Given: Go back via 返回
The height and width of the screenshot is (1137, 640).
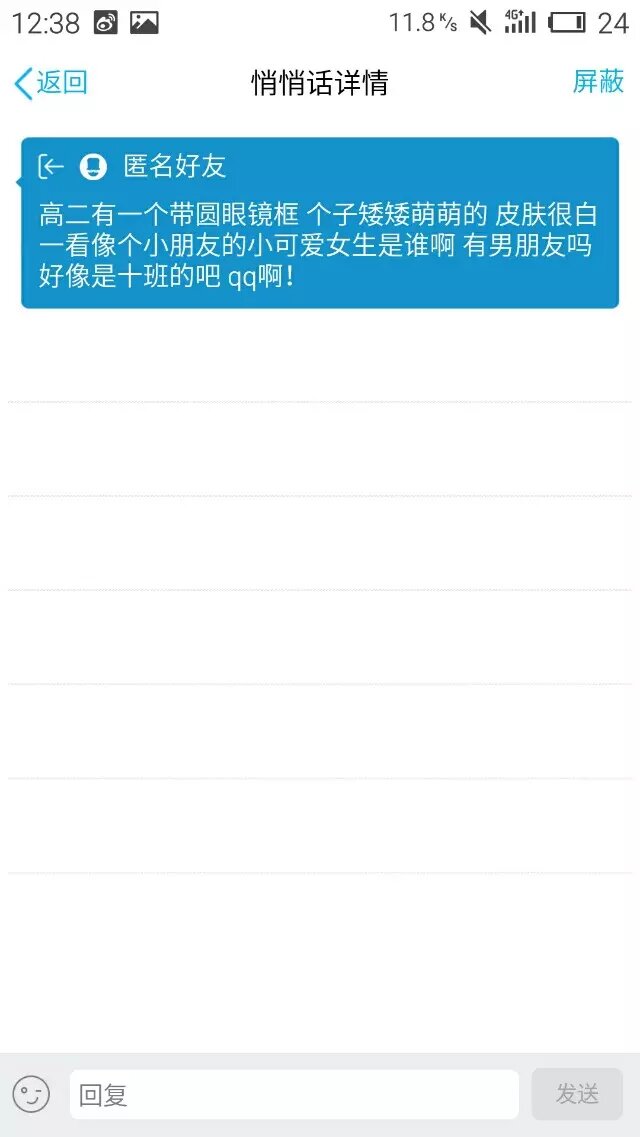Looking at the screenshot, I should (x=50, y=83).
